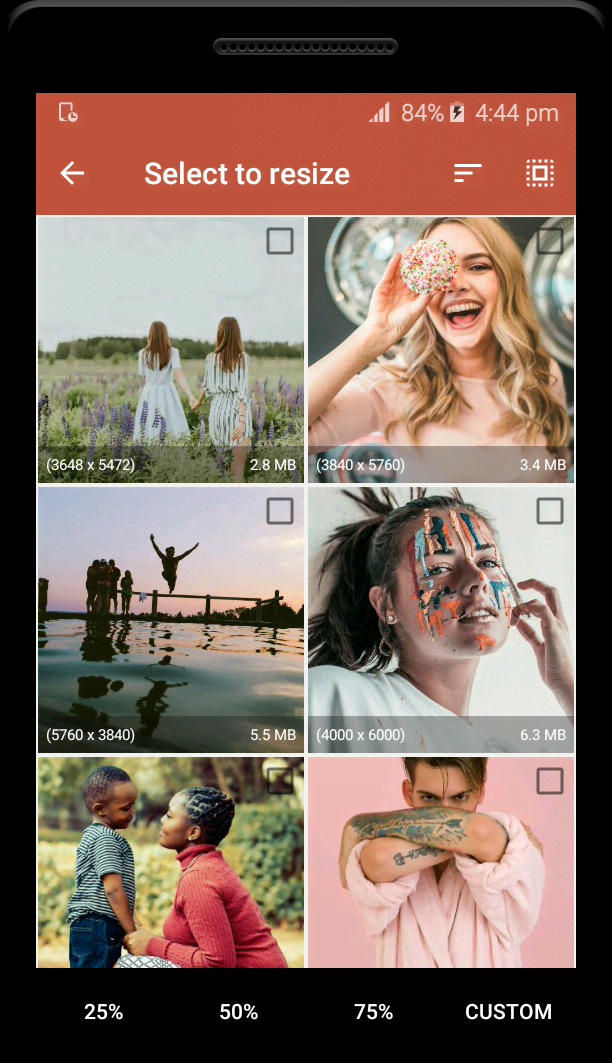This screenshot has width=612, height=1063.
Task: Open the (4000 x 6000) photo tile
Action: [441, 620]
